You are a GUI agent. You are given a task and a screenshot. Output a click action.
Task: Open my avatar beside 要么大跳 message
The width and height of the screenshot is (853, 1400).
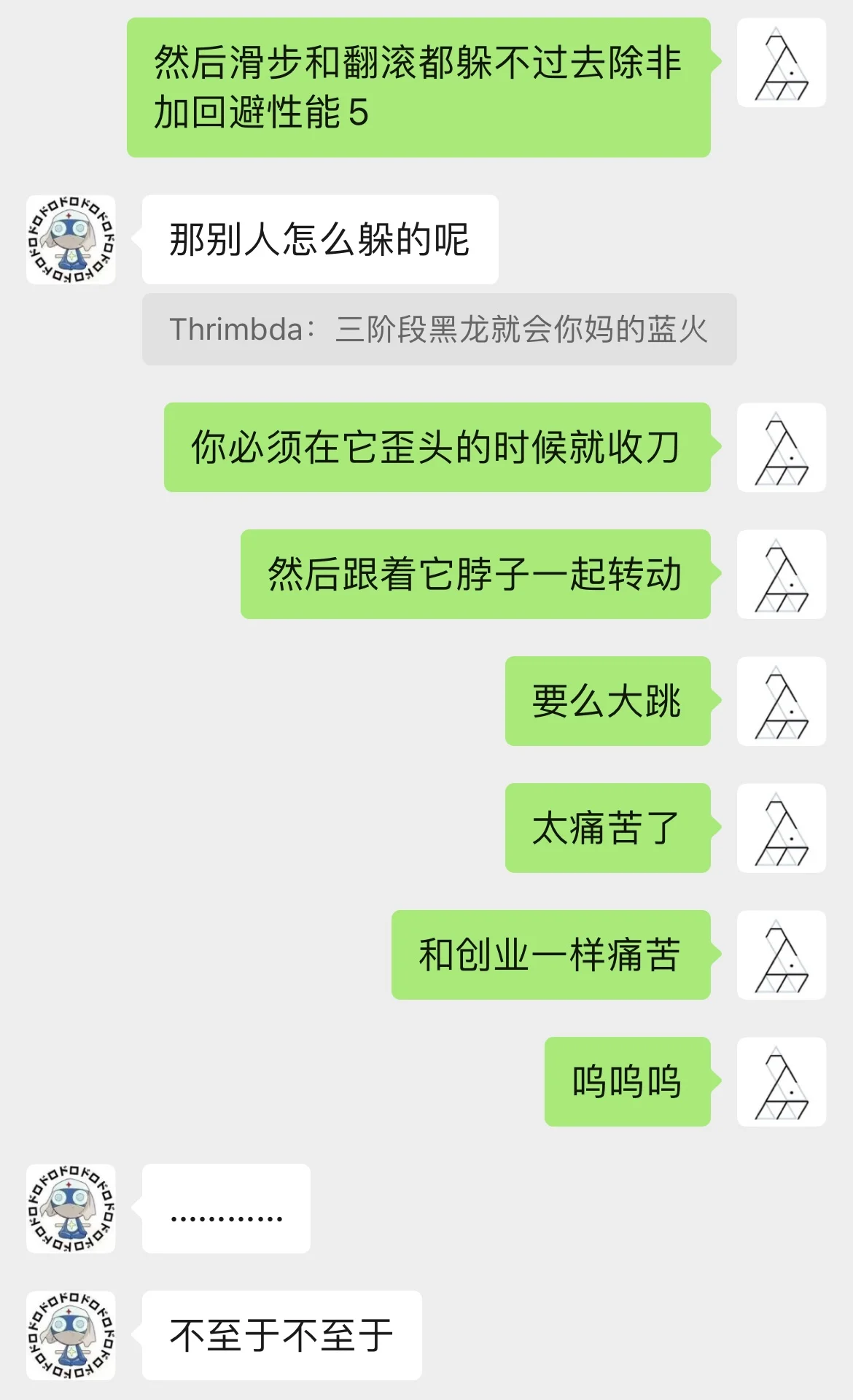[781, 701]
